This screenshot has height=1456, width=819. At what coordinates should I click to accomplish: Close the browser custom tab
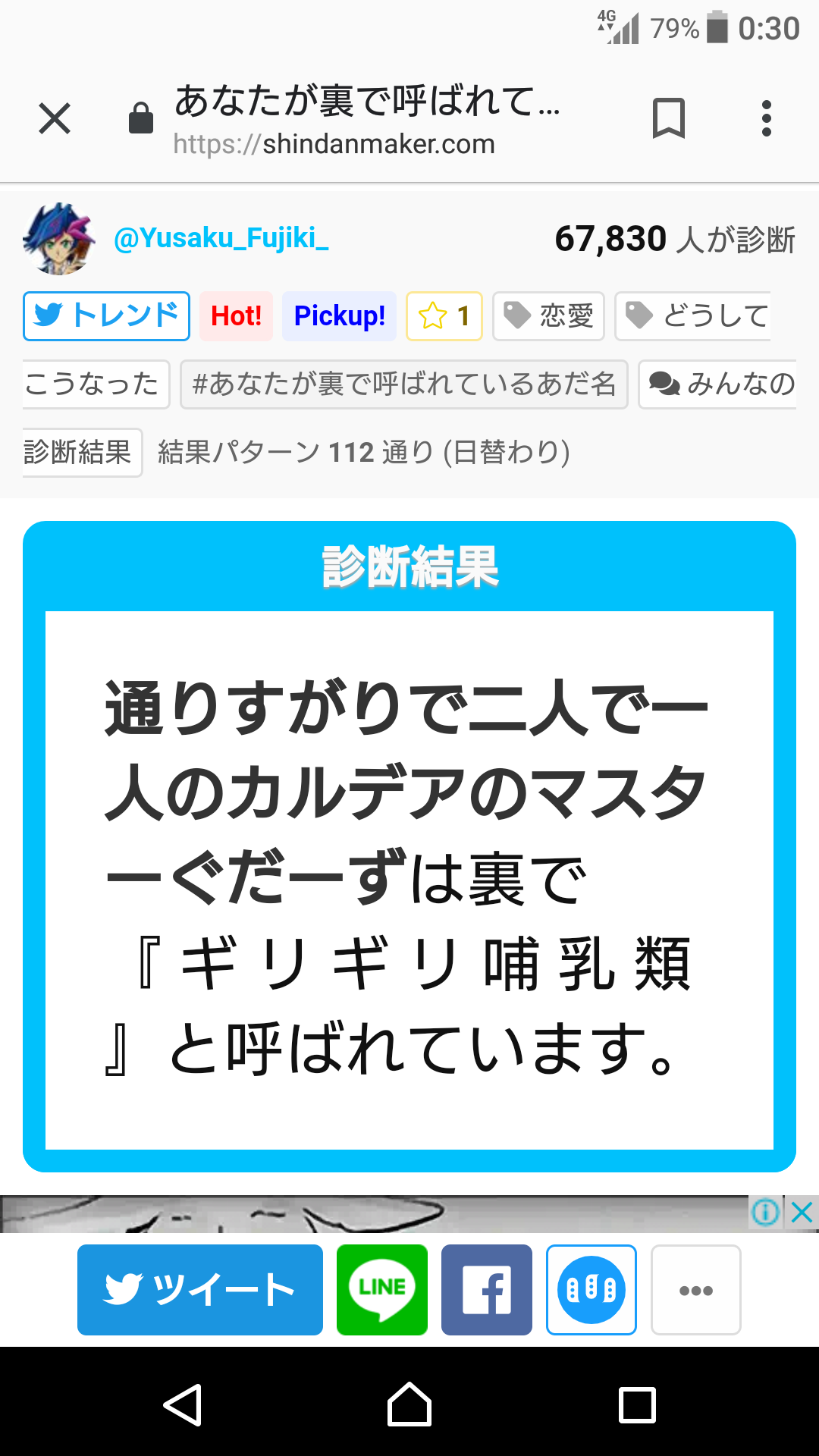coord(55,119)
